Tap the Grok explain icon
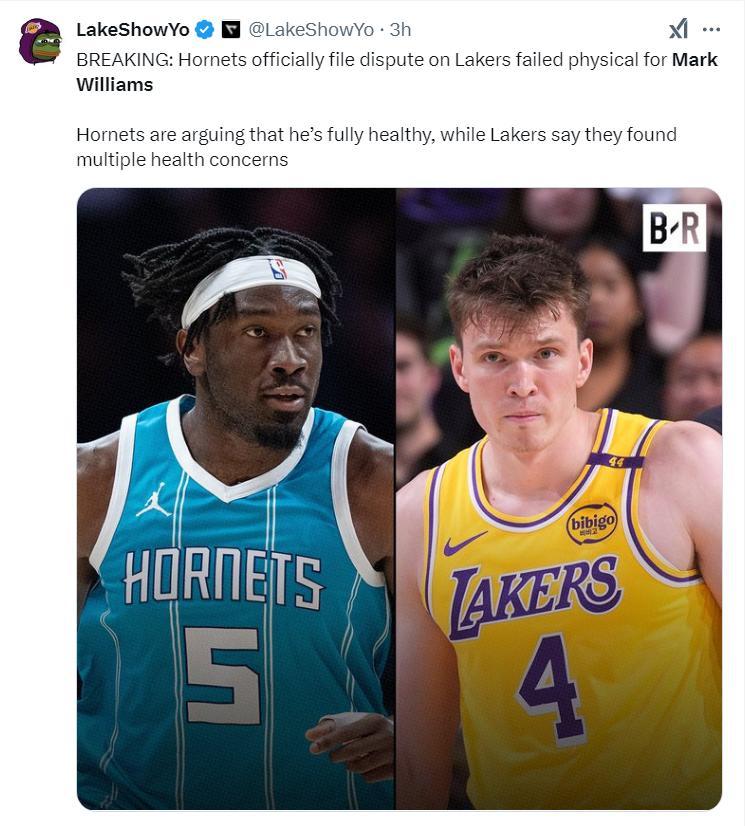Screen dimensions: 747x826 coord(677,30)
